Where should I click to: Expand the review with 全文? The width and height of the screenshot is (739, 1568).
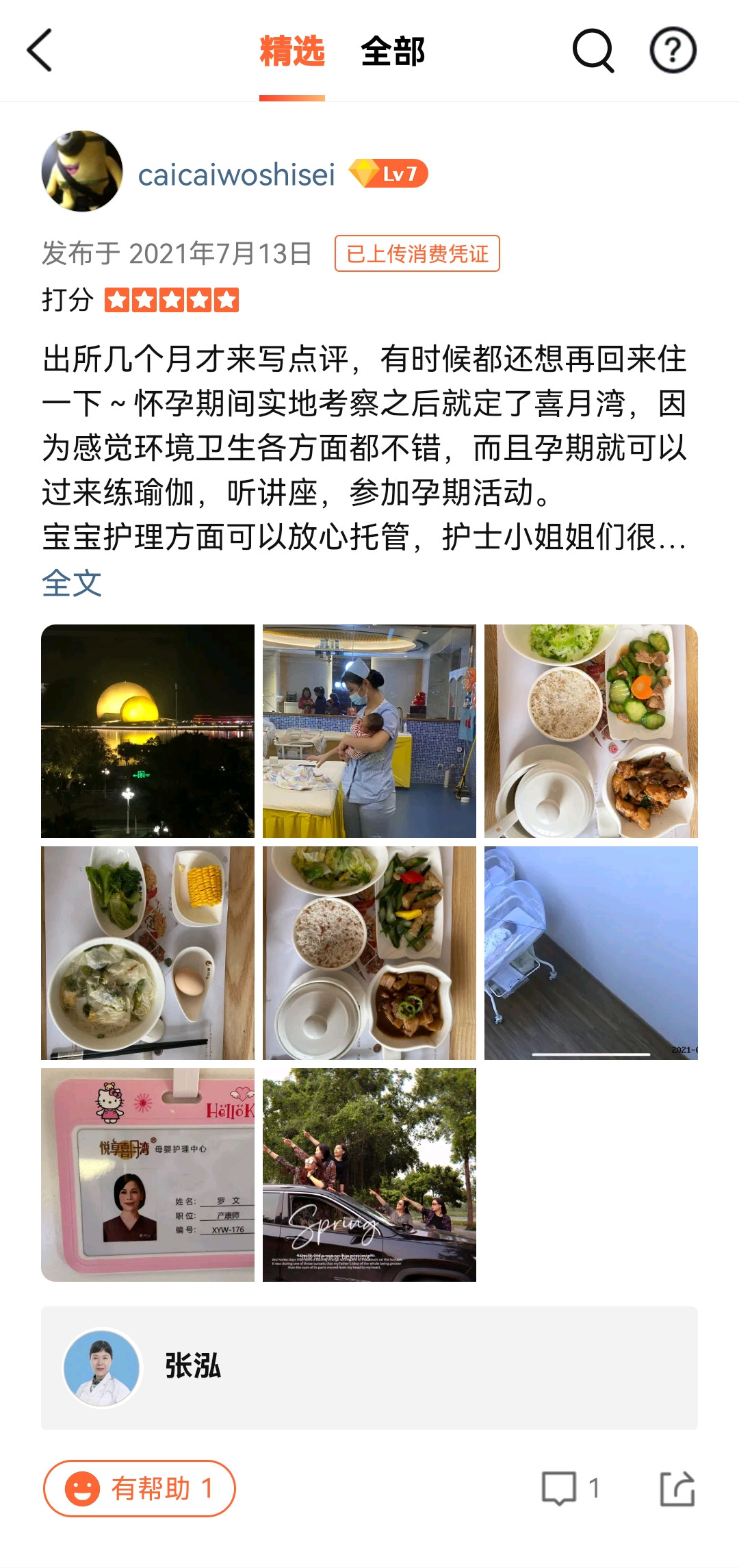[x=72, y=583]
